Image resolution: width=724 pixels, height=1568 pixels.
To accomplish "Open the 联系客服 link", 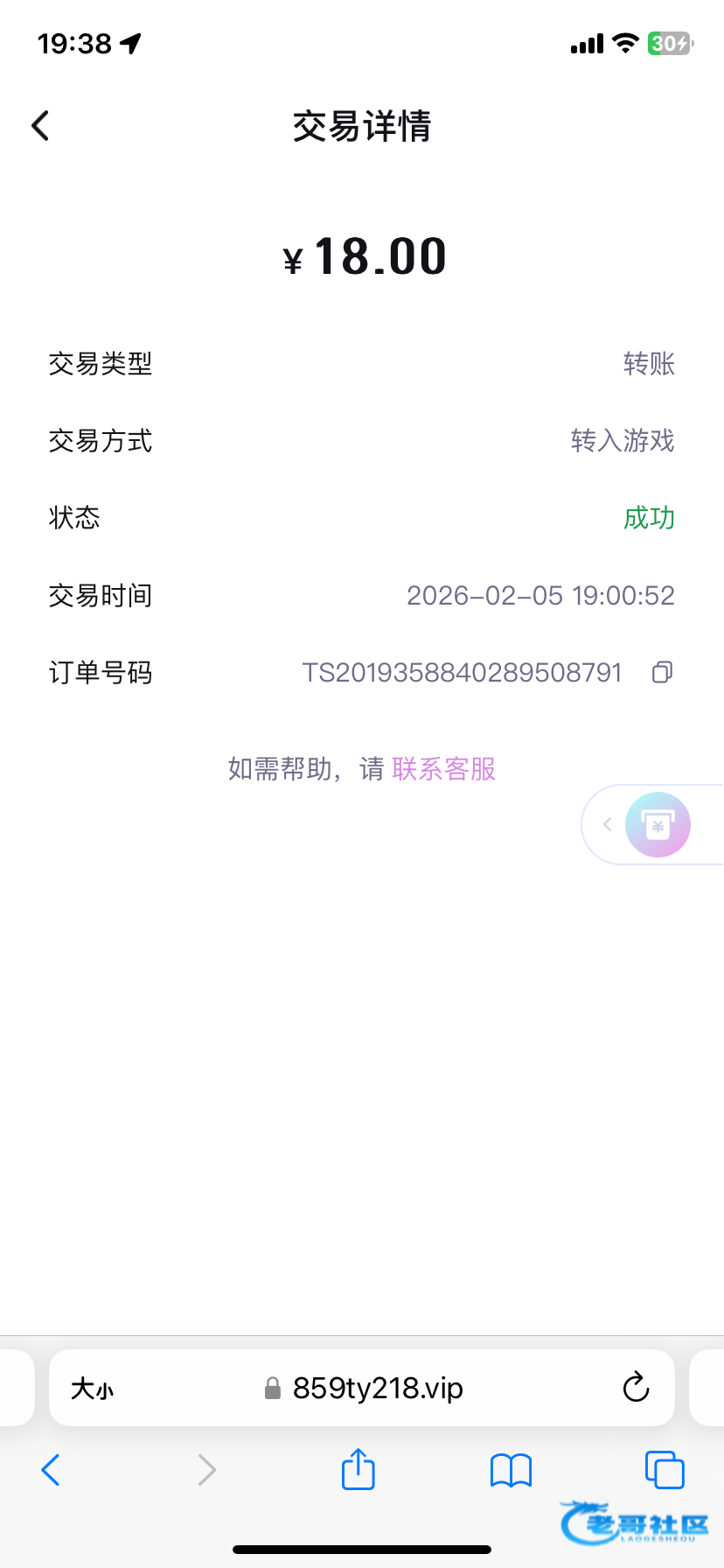I will [x=444, y=769].
